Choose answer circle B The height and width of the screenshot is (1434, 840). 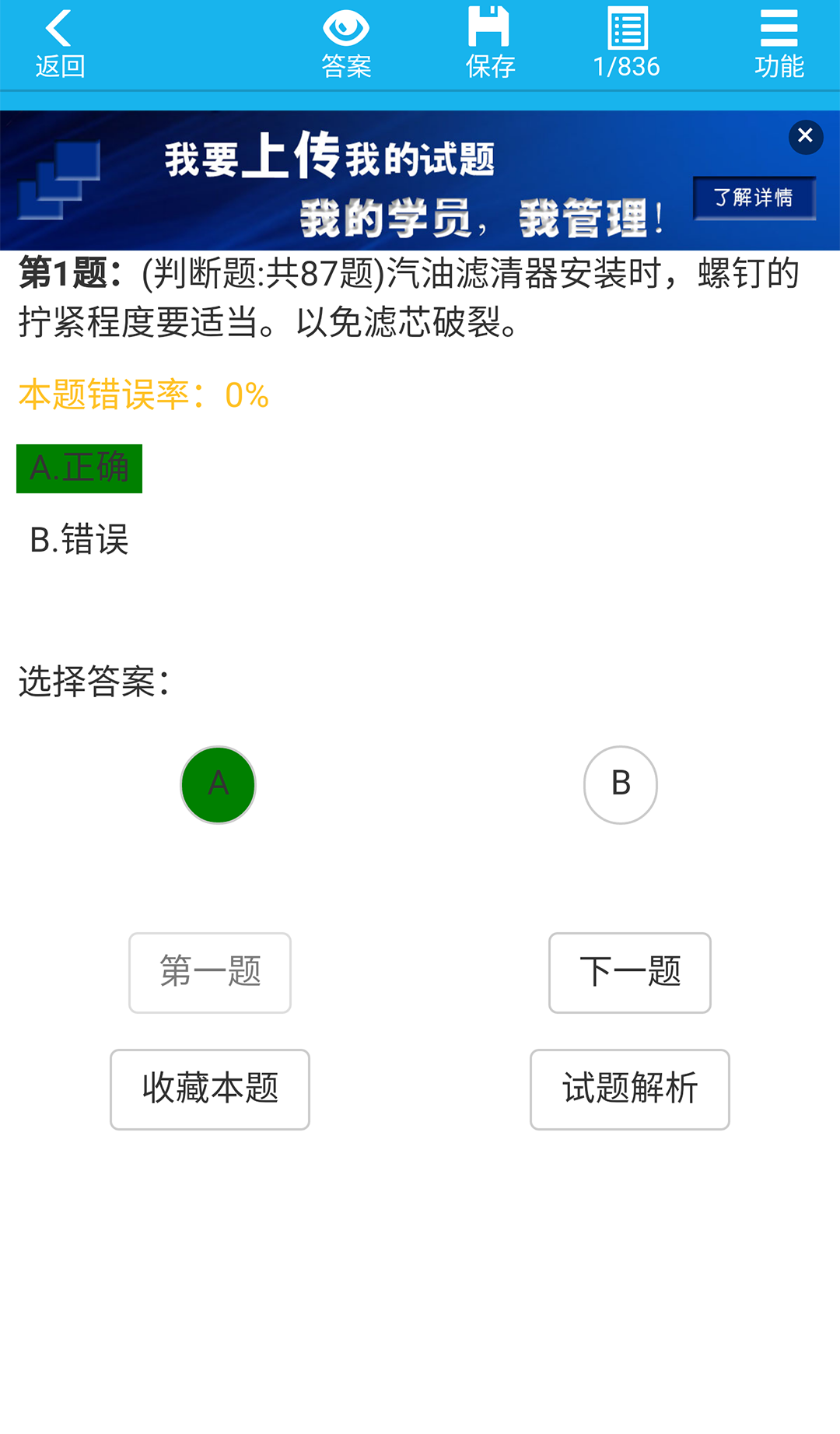coord(620,784)
